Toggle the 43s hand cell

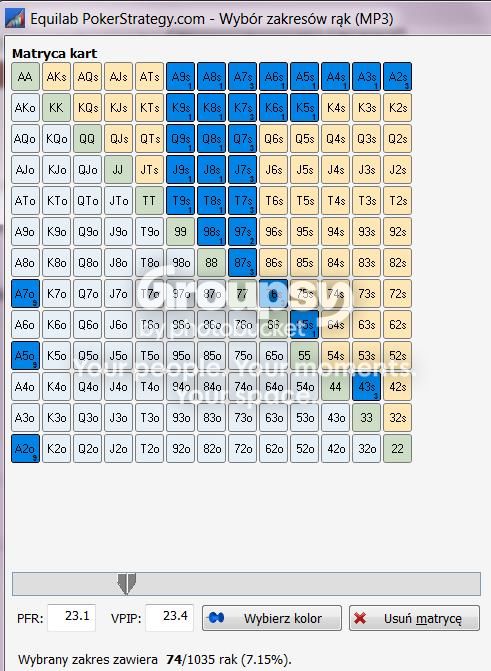366,386
